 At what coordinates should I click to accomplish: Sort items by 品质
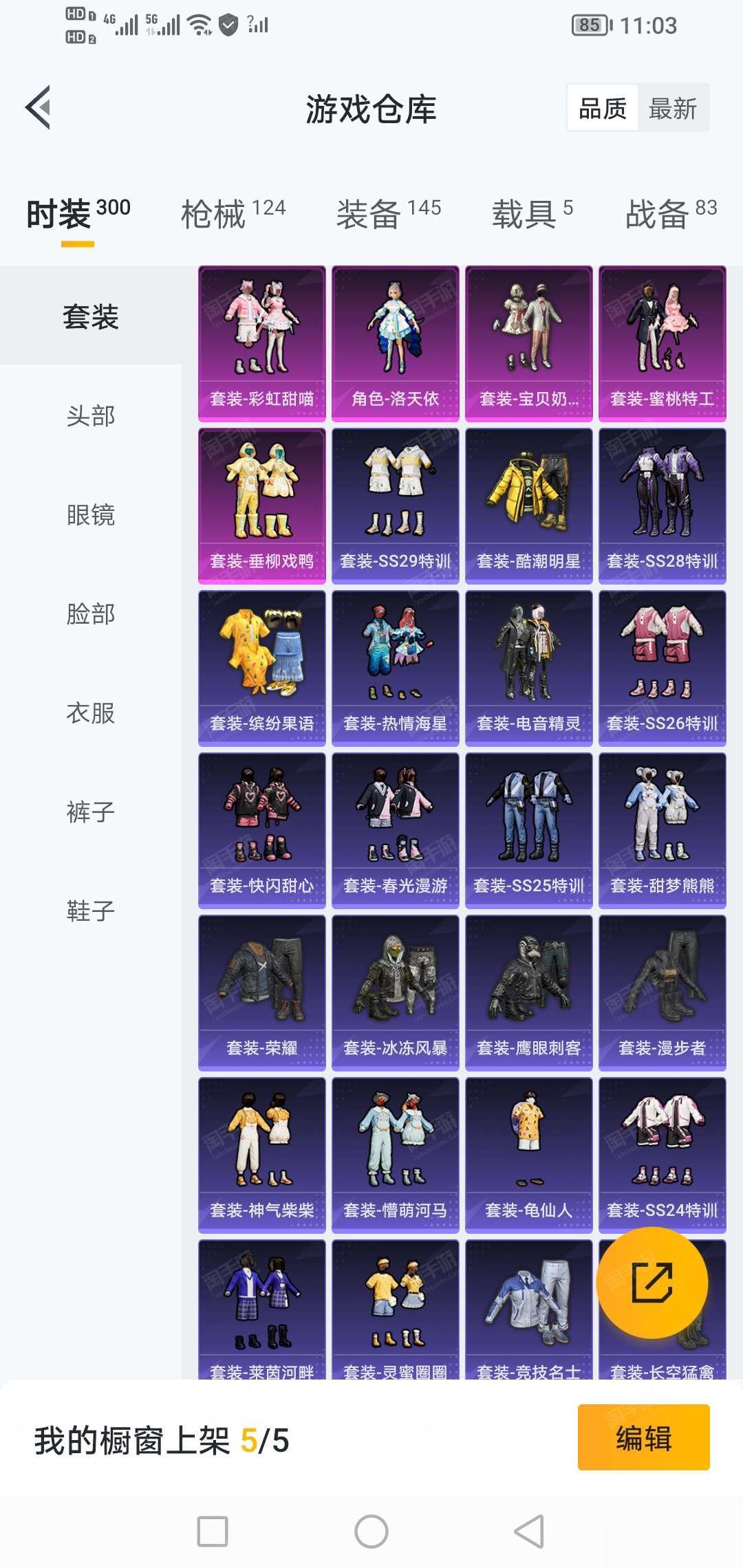click(x=603, y=109)
